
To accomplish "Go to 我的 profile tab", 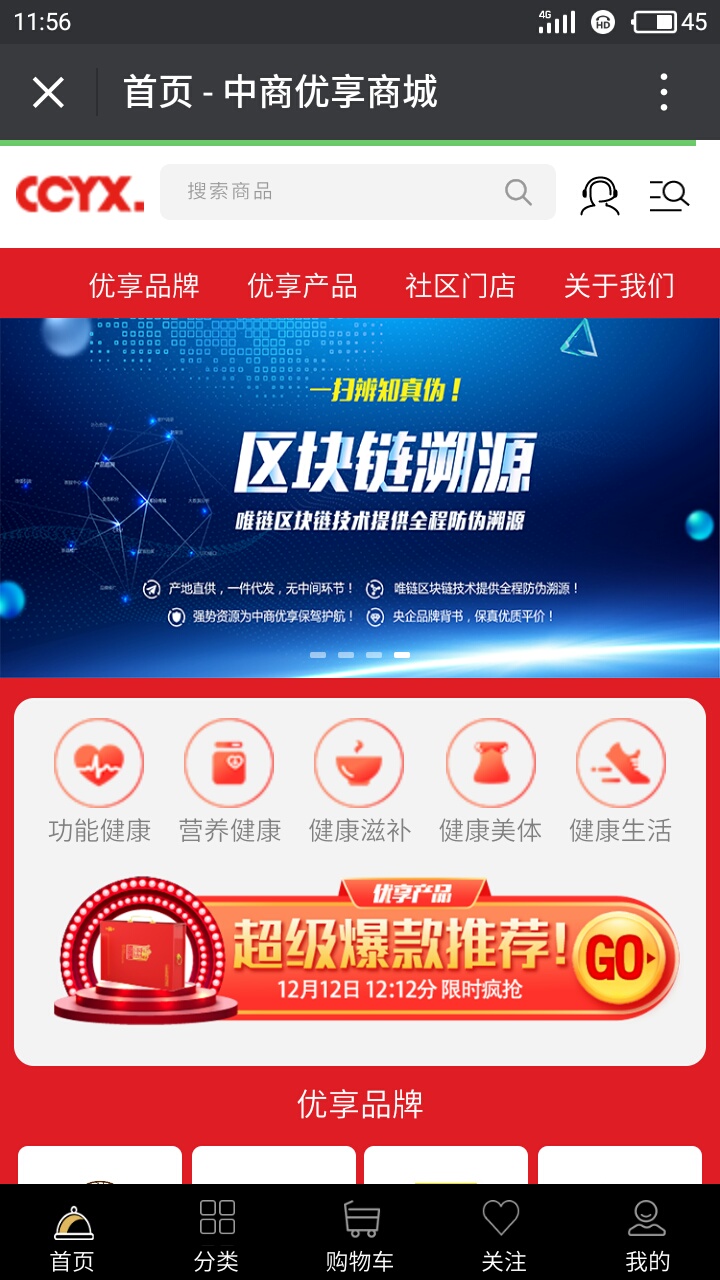I will click(x=647, y=1232).
